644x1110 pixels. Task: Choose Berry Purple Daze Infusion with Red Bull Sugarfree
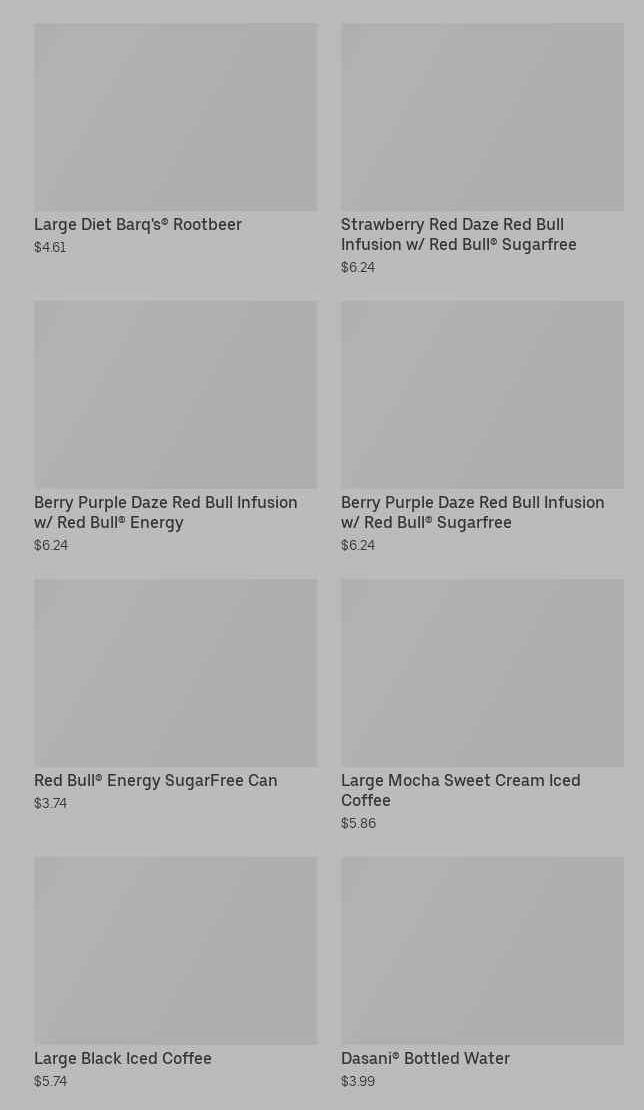click(x=483, y=428)
